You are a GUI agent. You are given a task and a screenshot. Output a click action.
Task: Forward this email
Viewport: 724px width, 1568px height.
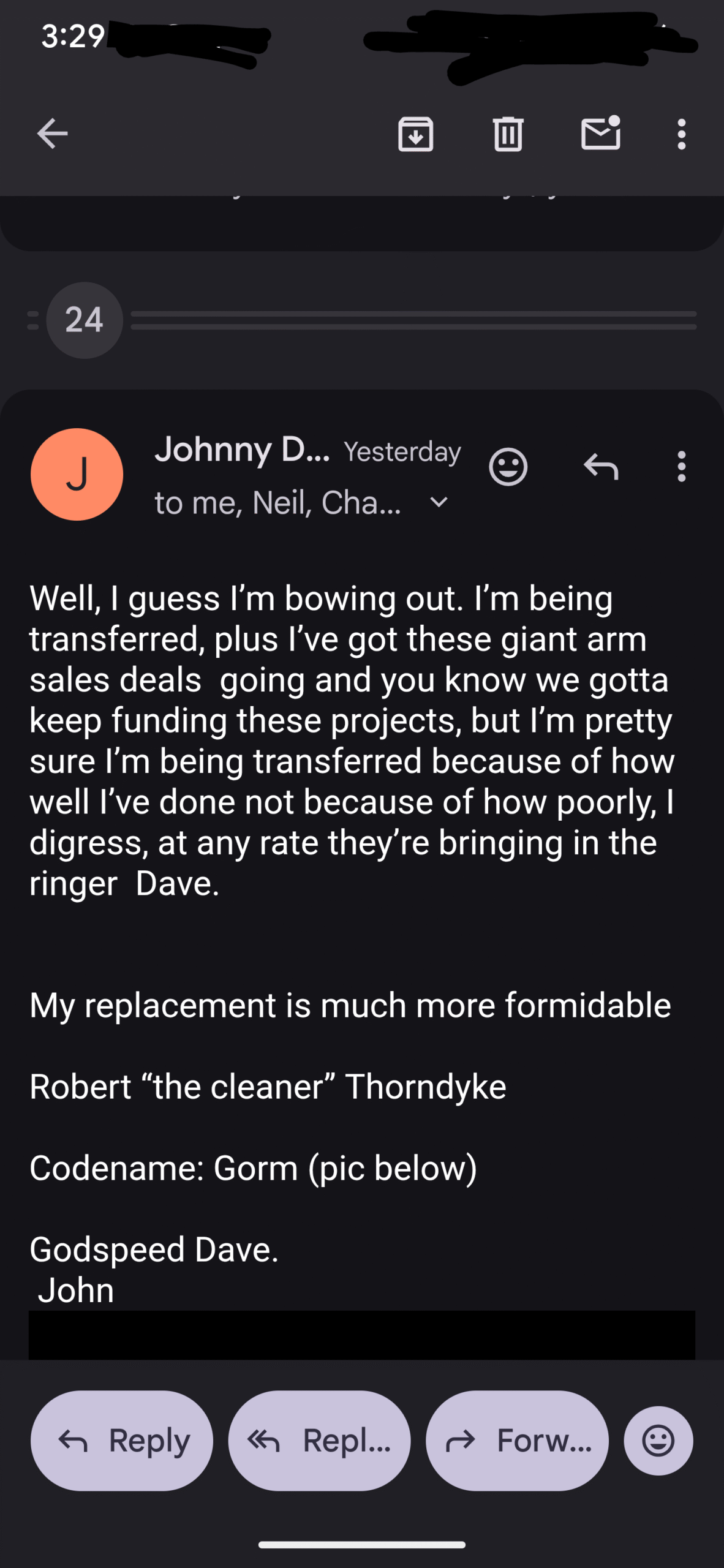[x=517, y=1441]
